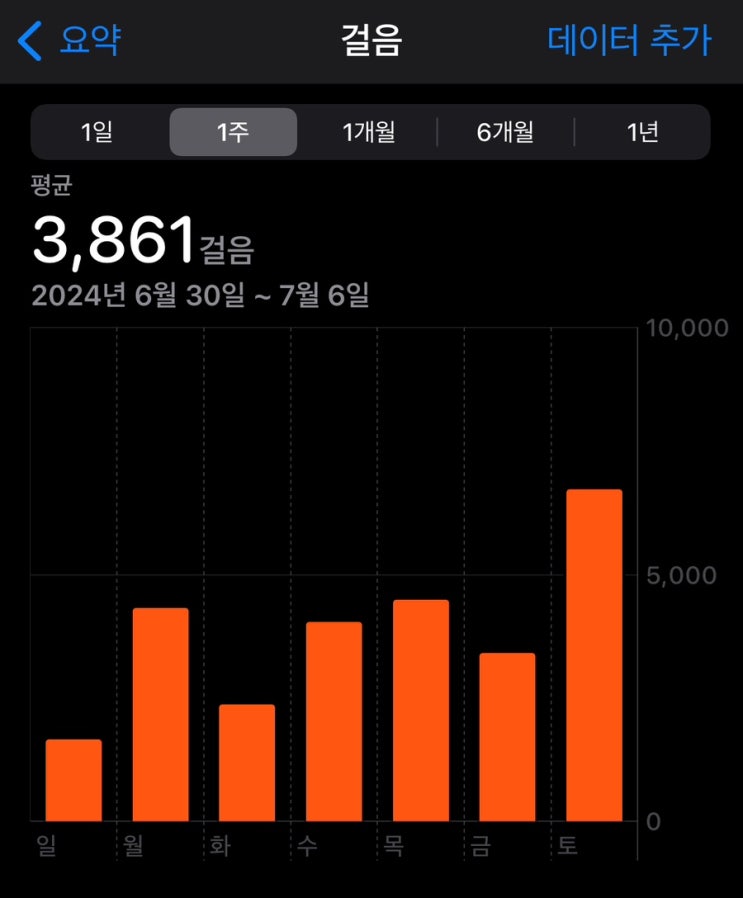Viewport: 743px width, 898px height.
Task: Select the 목 bar in the chart
Action: pyautogui.click(x=421, y=710)
